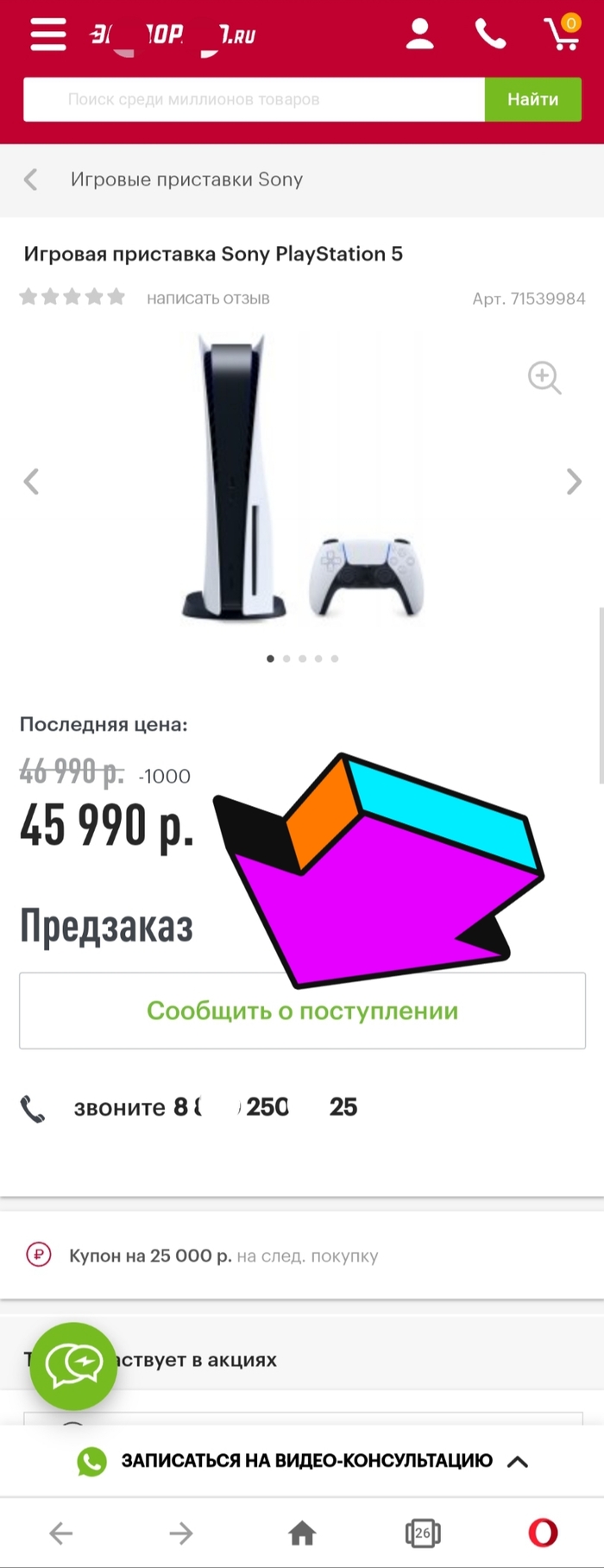Viewport: 604px width, 1568px height.
Task: Open the green chat bubble
Action: coord(73,1366)
